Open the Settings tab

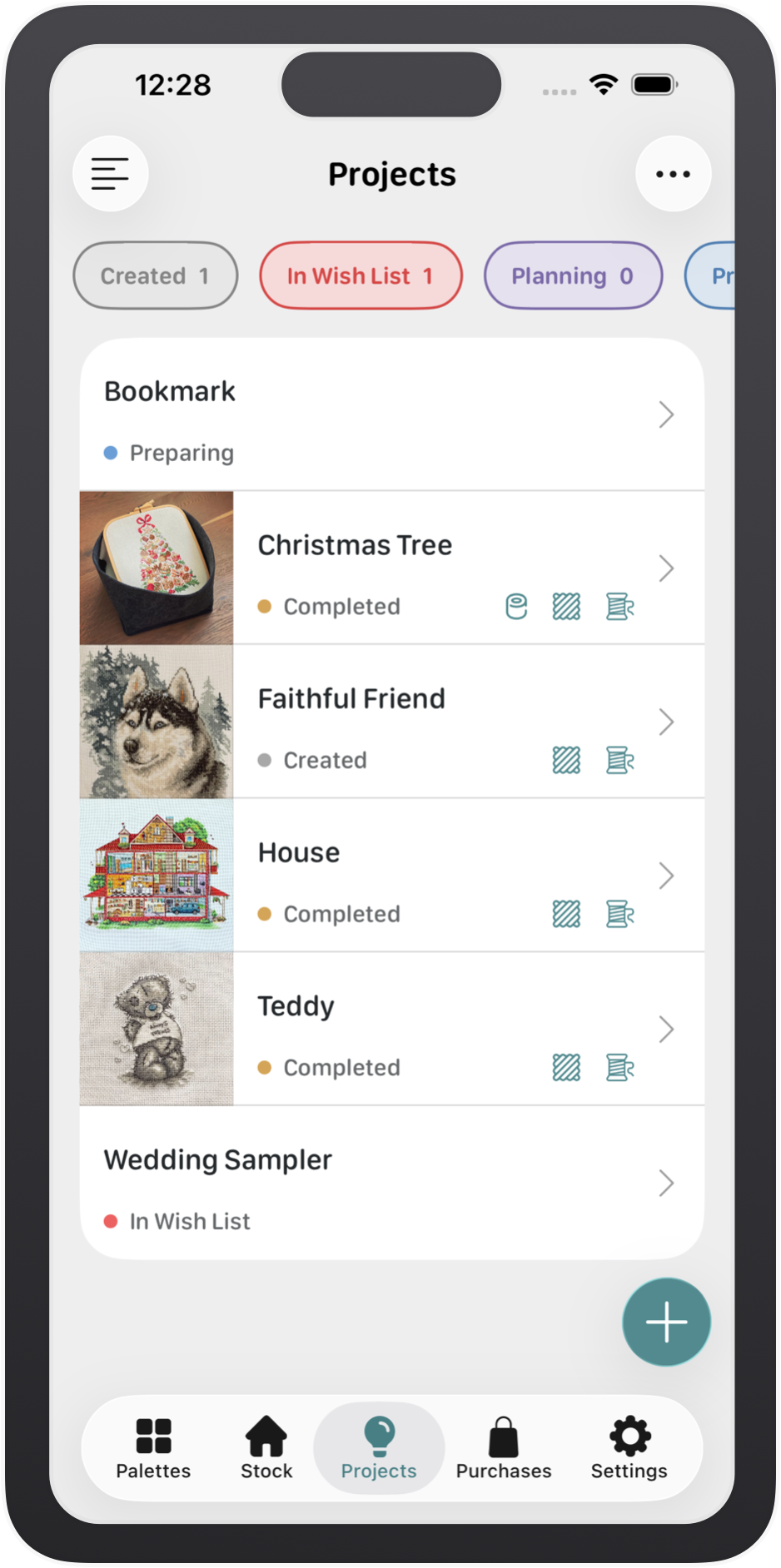point(629,1448)
